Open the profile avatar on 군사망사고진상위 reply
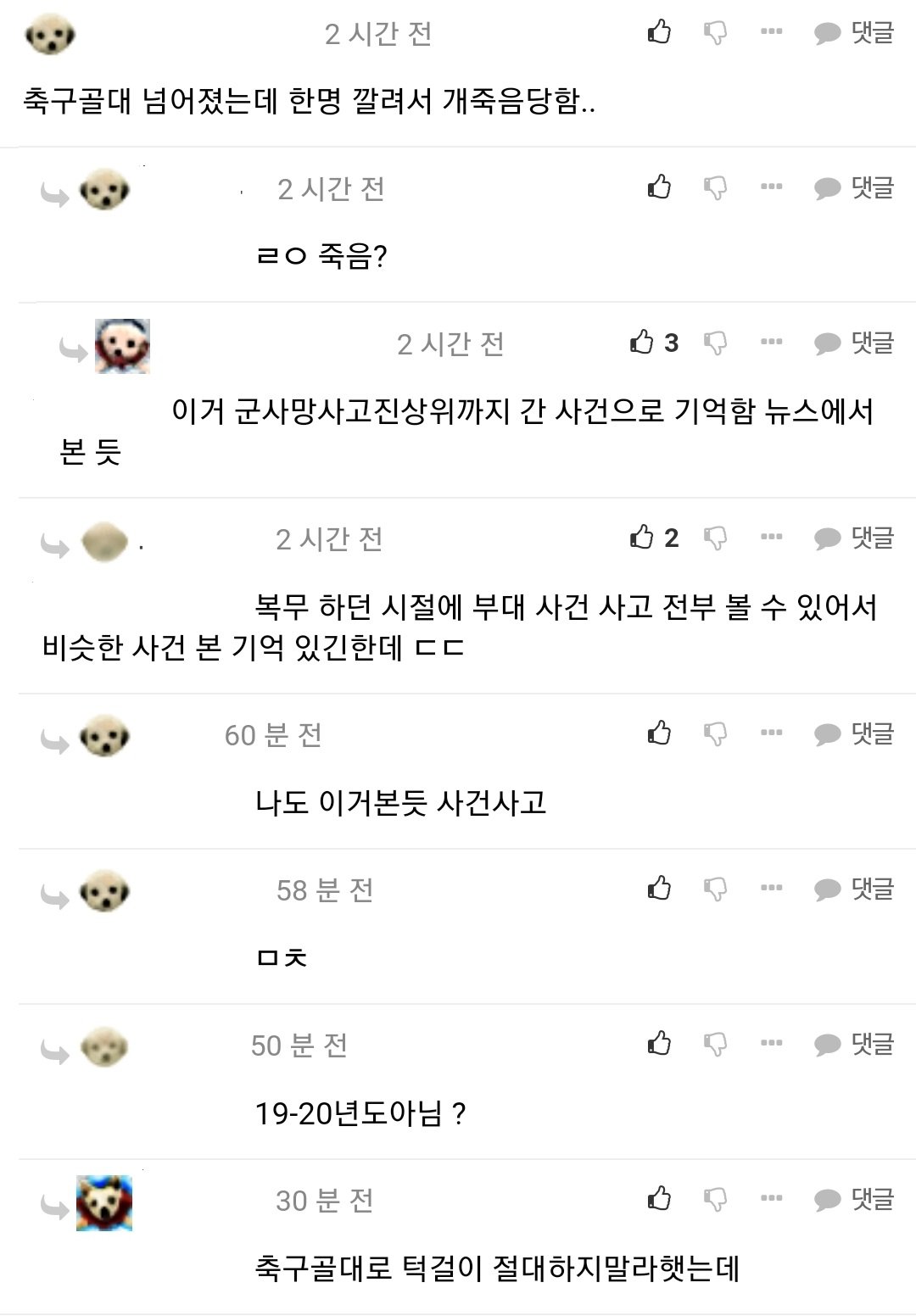 pyautogui.click(x=122, y=346)
